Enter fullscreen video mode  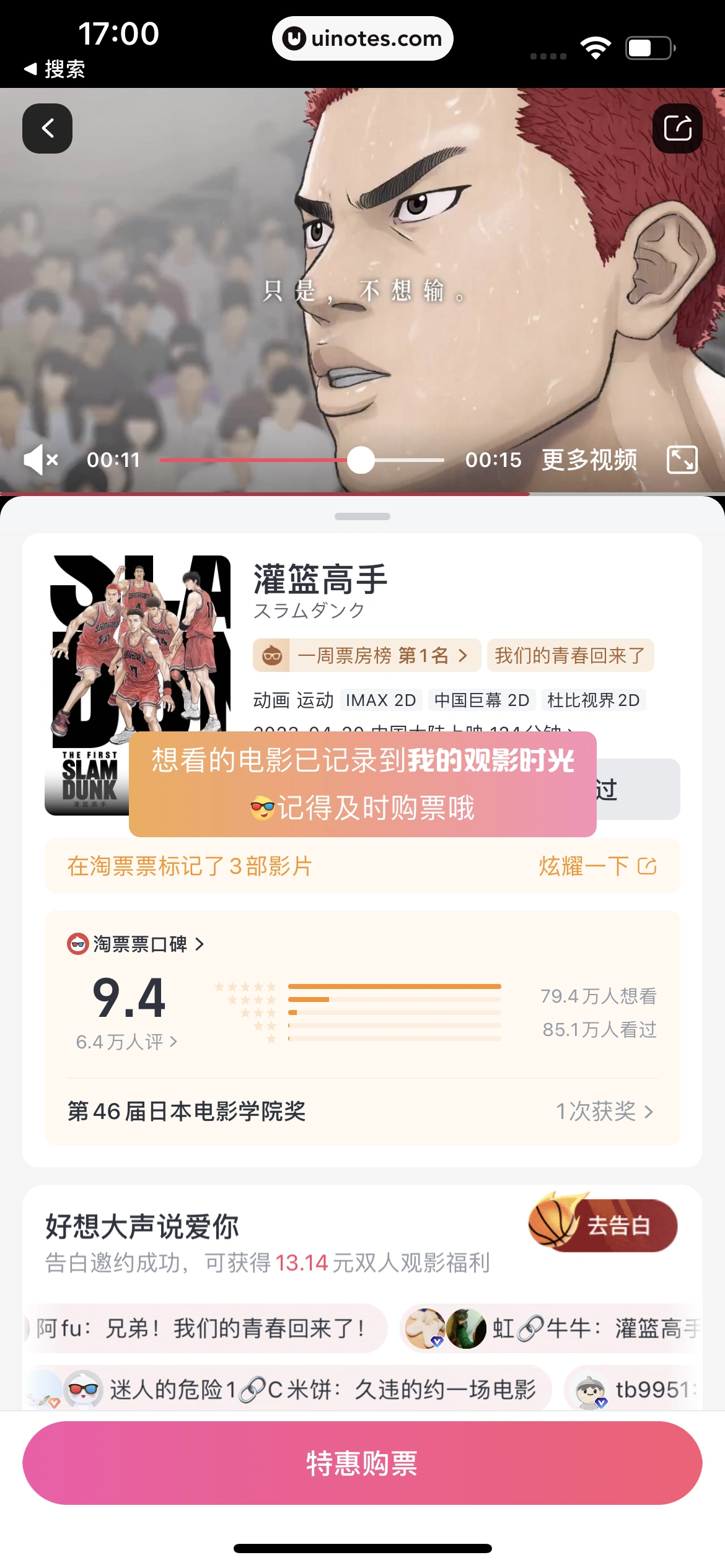682,460
